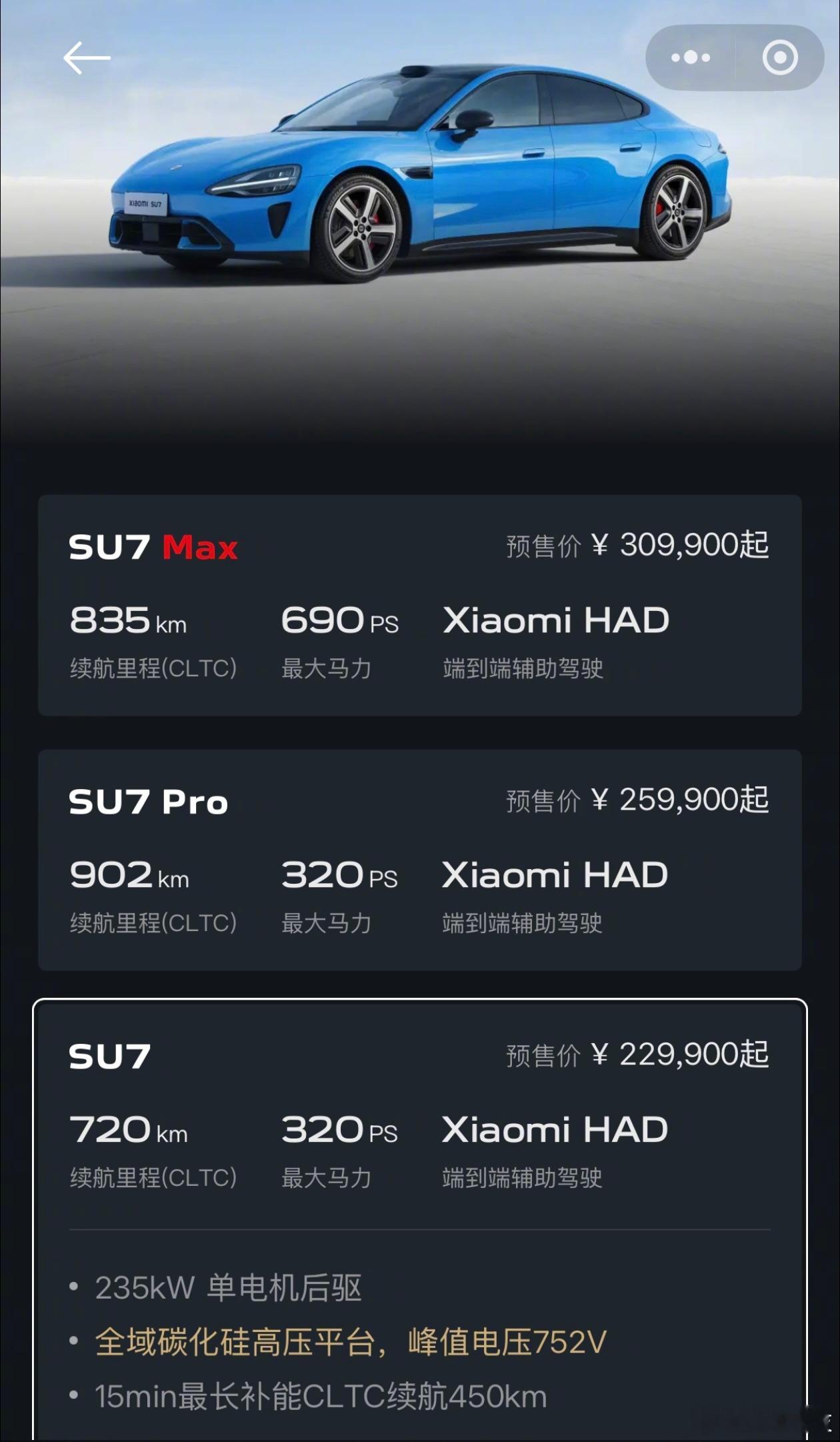Tap the 835 km range figure

click(128, 620)
